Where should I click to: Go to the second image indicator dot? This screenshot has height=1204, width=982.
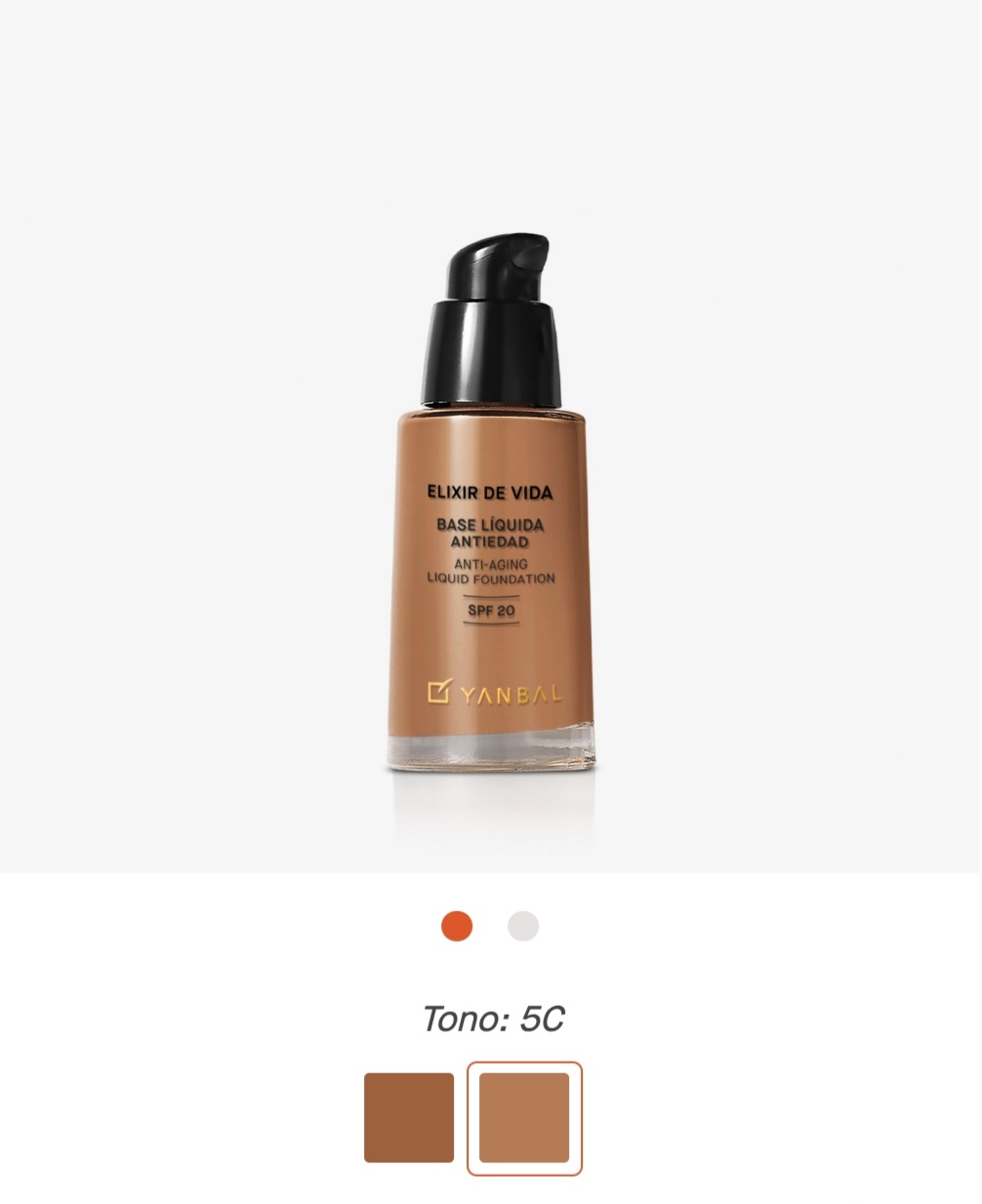click(523, 926)
